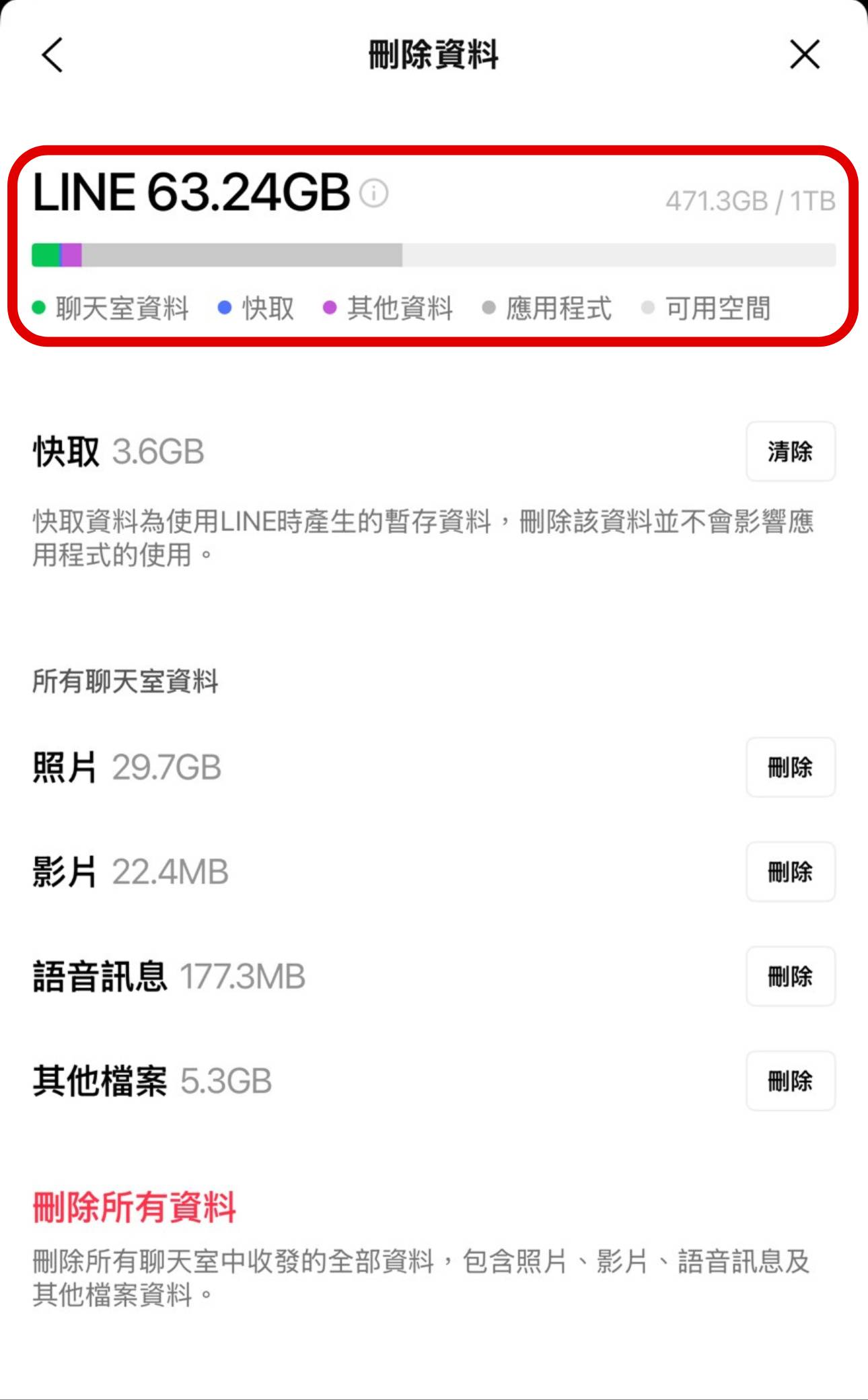Expand the 所有聊天室資料 section
The image size is (868, 1400).
coord(126,681)
